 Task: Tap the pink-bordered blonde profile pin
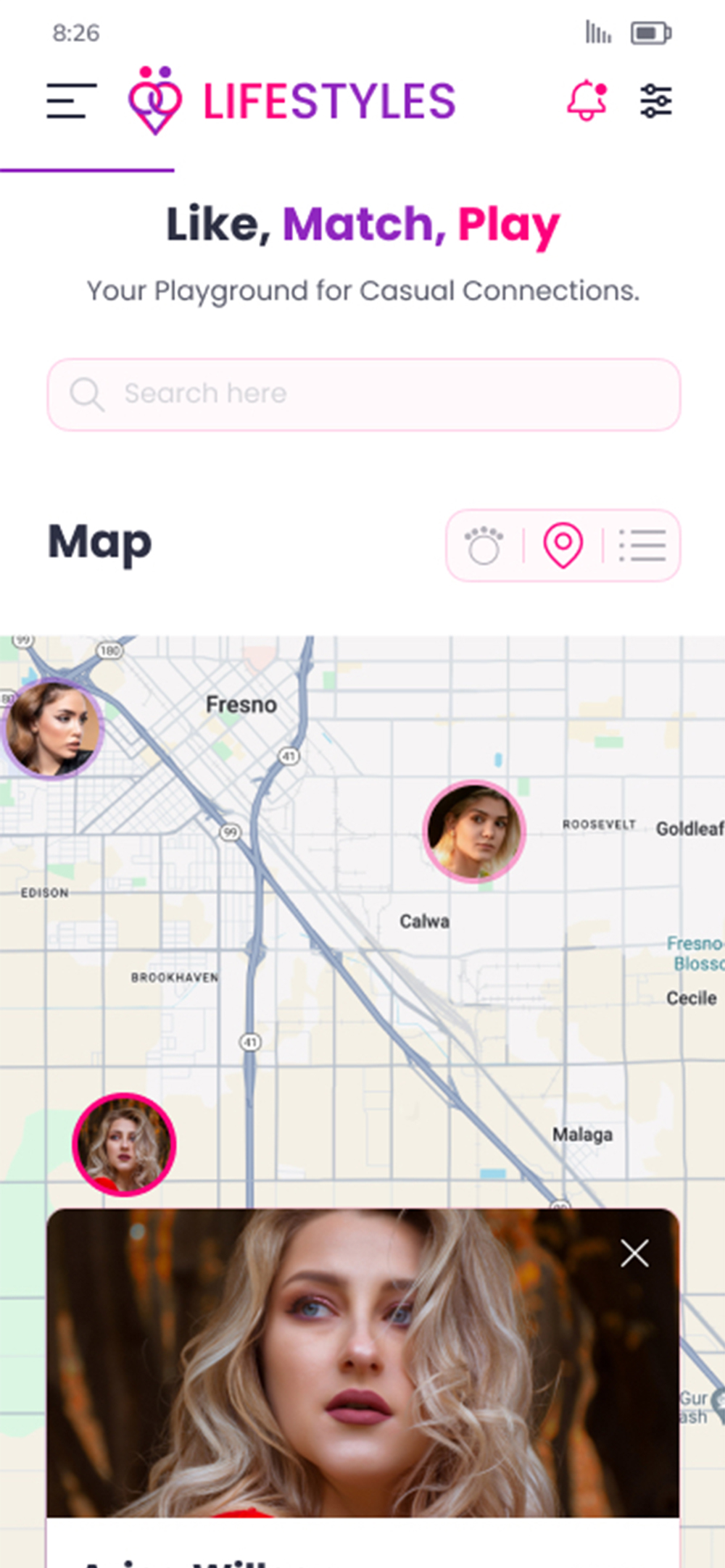pos(124,1144)
